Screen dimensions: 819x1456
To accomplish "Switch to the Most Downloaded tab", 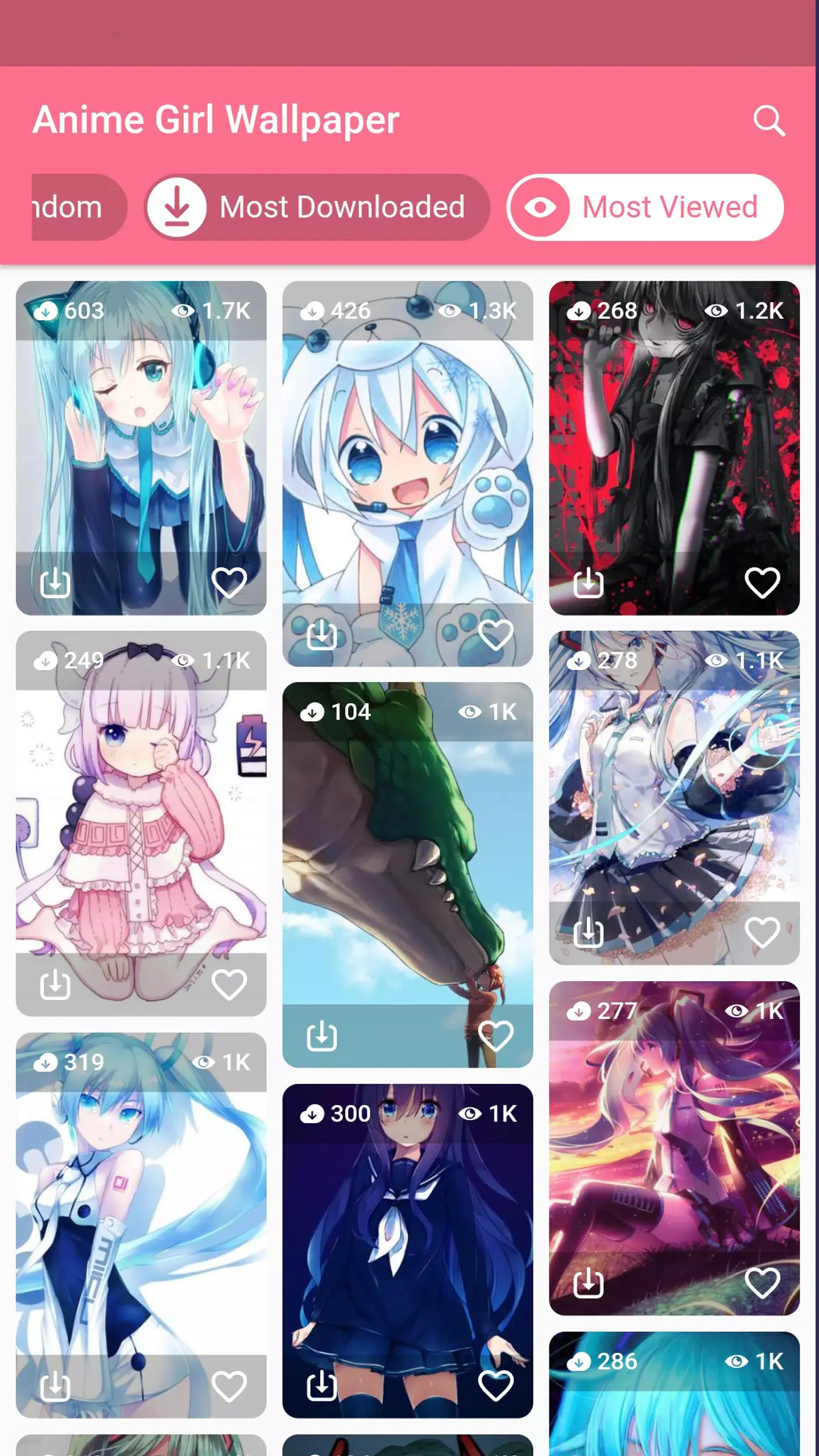I will pos(316,206).
